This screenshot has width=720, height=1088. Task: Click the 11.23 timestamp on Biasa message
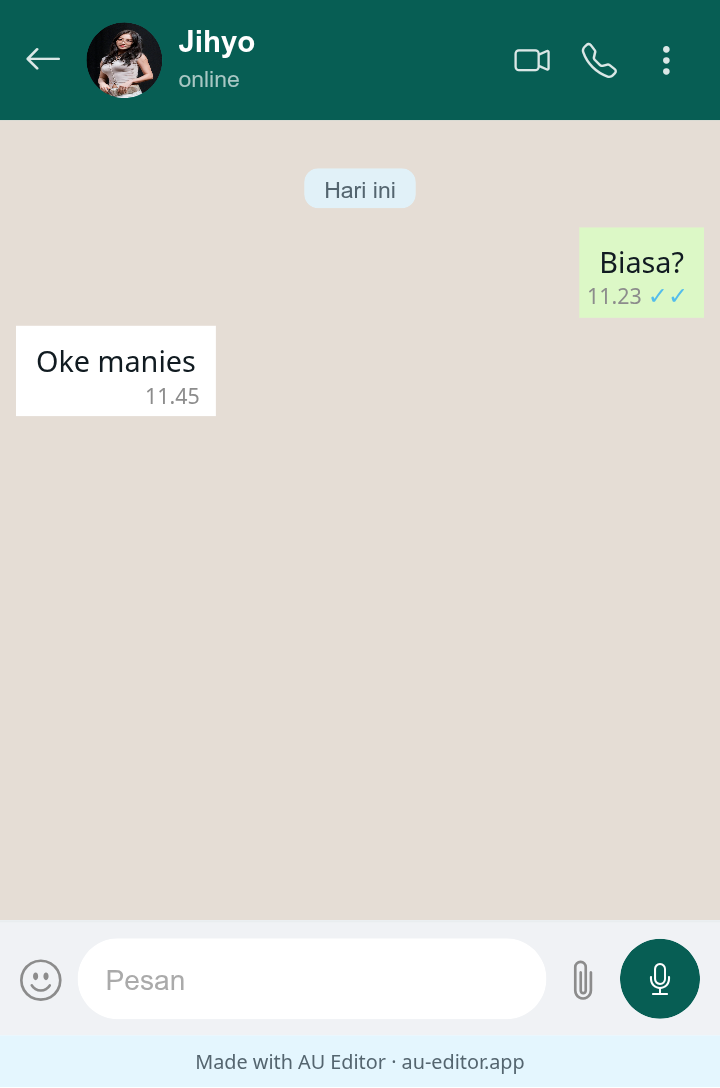(614, 296)
